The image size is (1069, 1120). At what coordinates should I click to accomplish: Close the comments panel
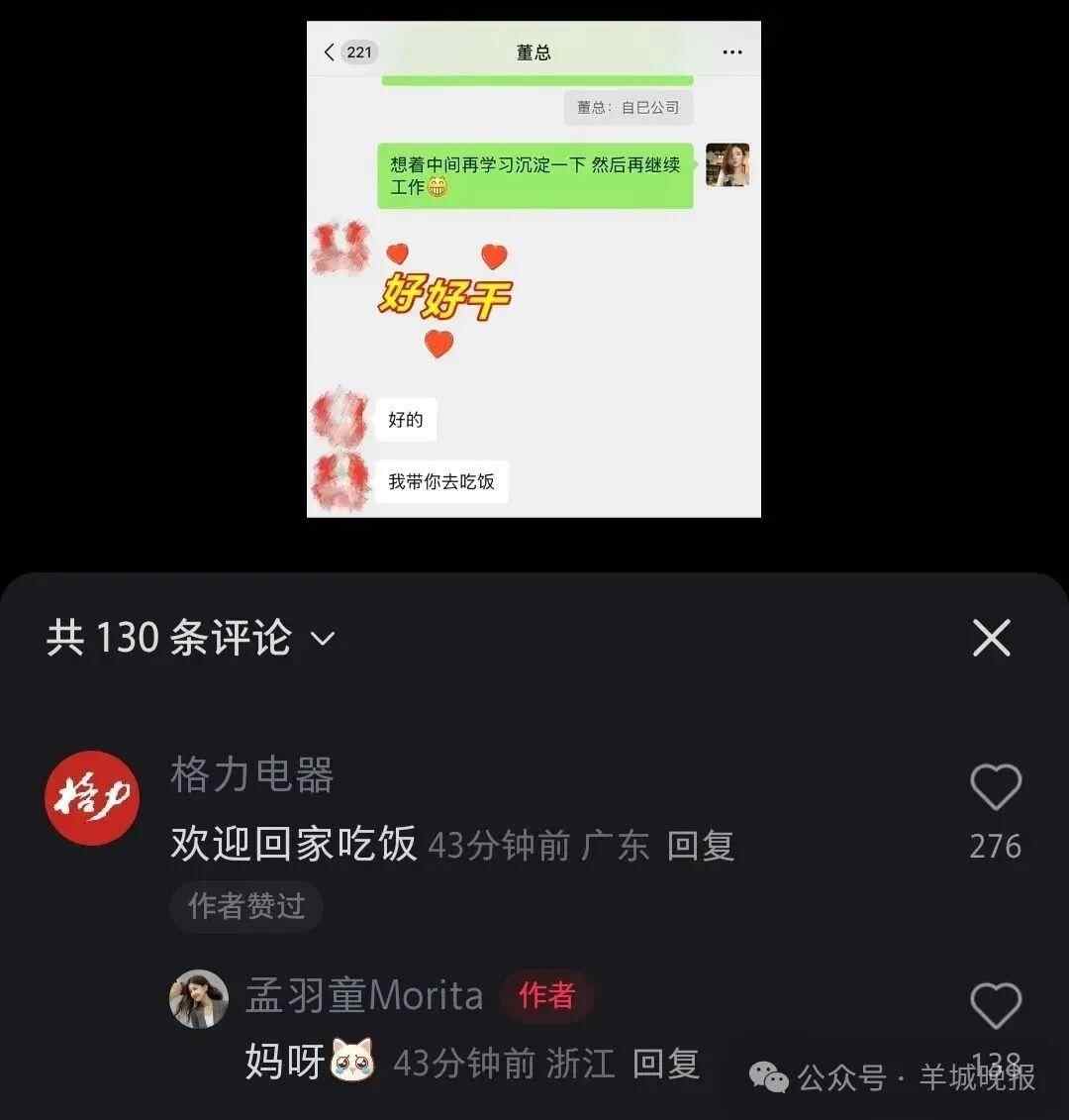click(x=991, y=638)
